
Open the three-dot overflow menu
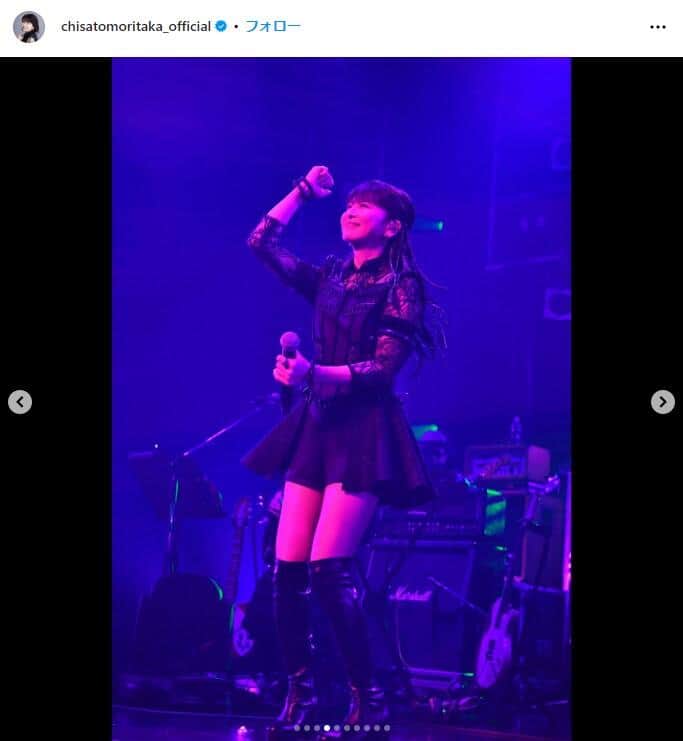tap(657, 27)
